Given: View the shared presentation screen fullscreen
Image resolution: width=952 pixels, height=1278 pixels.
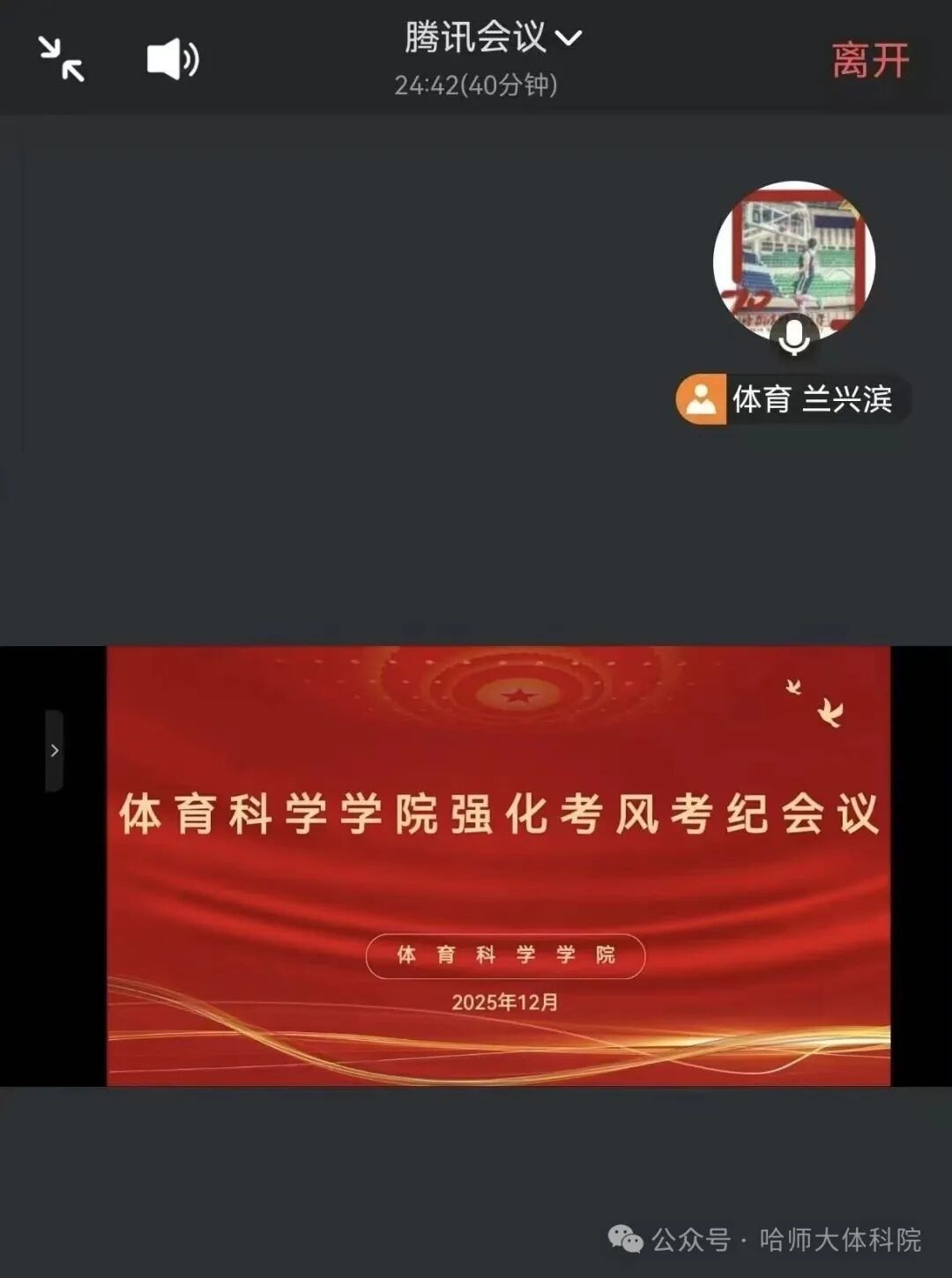Looking at the screenshot, I should click(x=498, y=866).
